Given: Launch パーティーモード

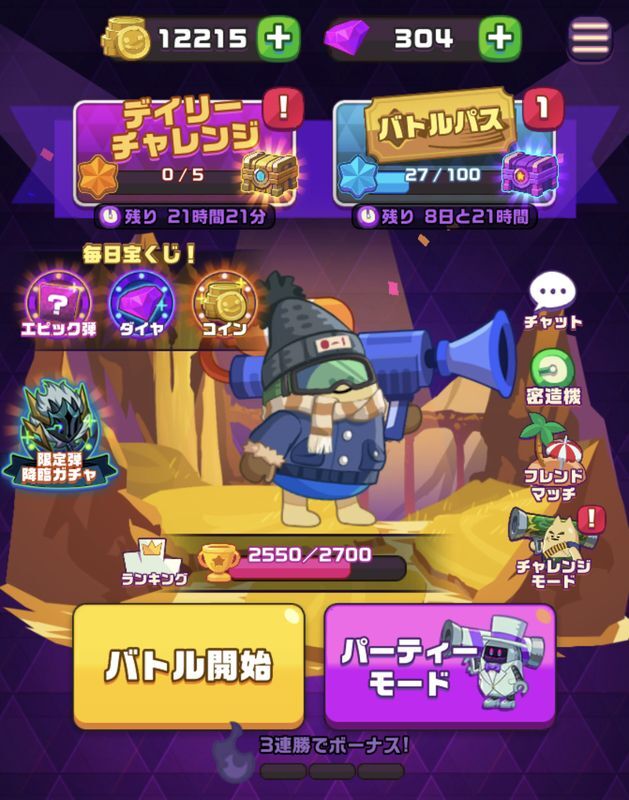Looking at the screenshot, I should [x=440, y=665].
